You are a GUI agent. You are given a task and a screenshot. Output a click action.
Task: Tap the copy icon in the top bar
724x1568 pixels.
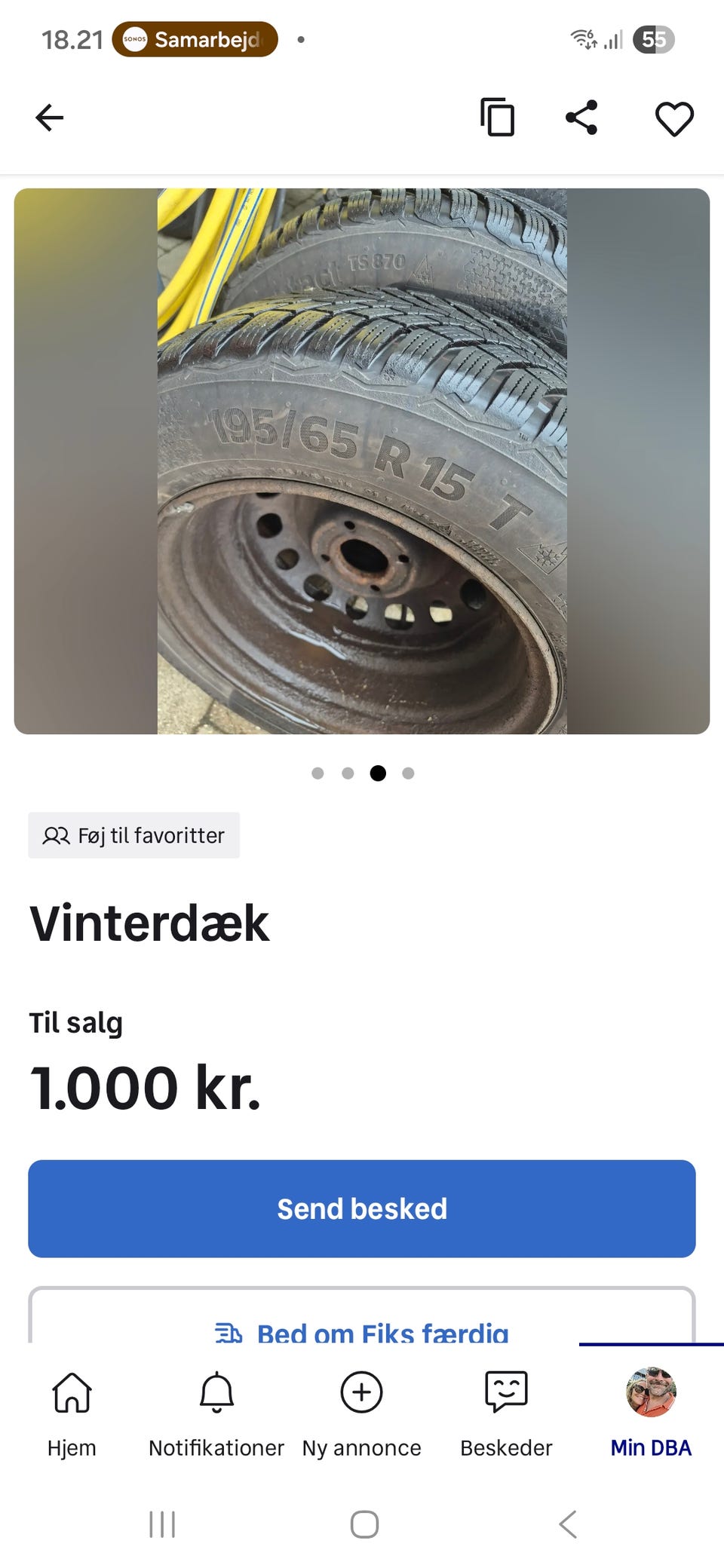pos(498,118)
